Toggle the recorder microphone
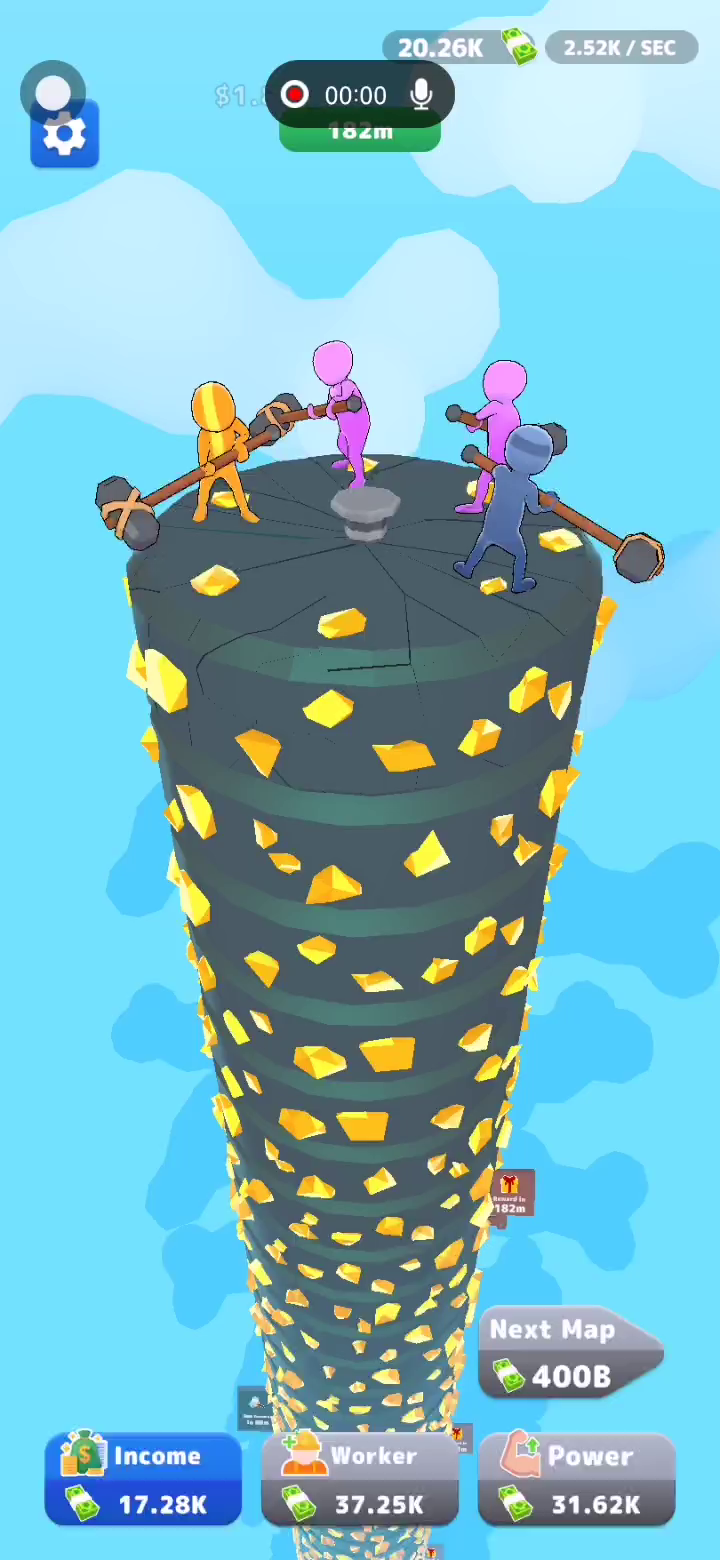720x1560 pixels. point(422,95)
